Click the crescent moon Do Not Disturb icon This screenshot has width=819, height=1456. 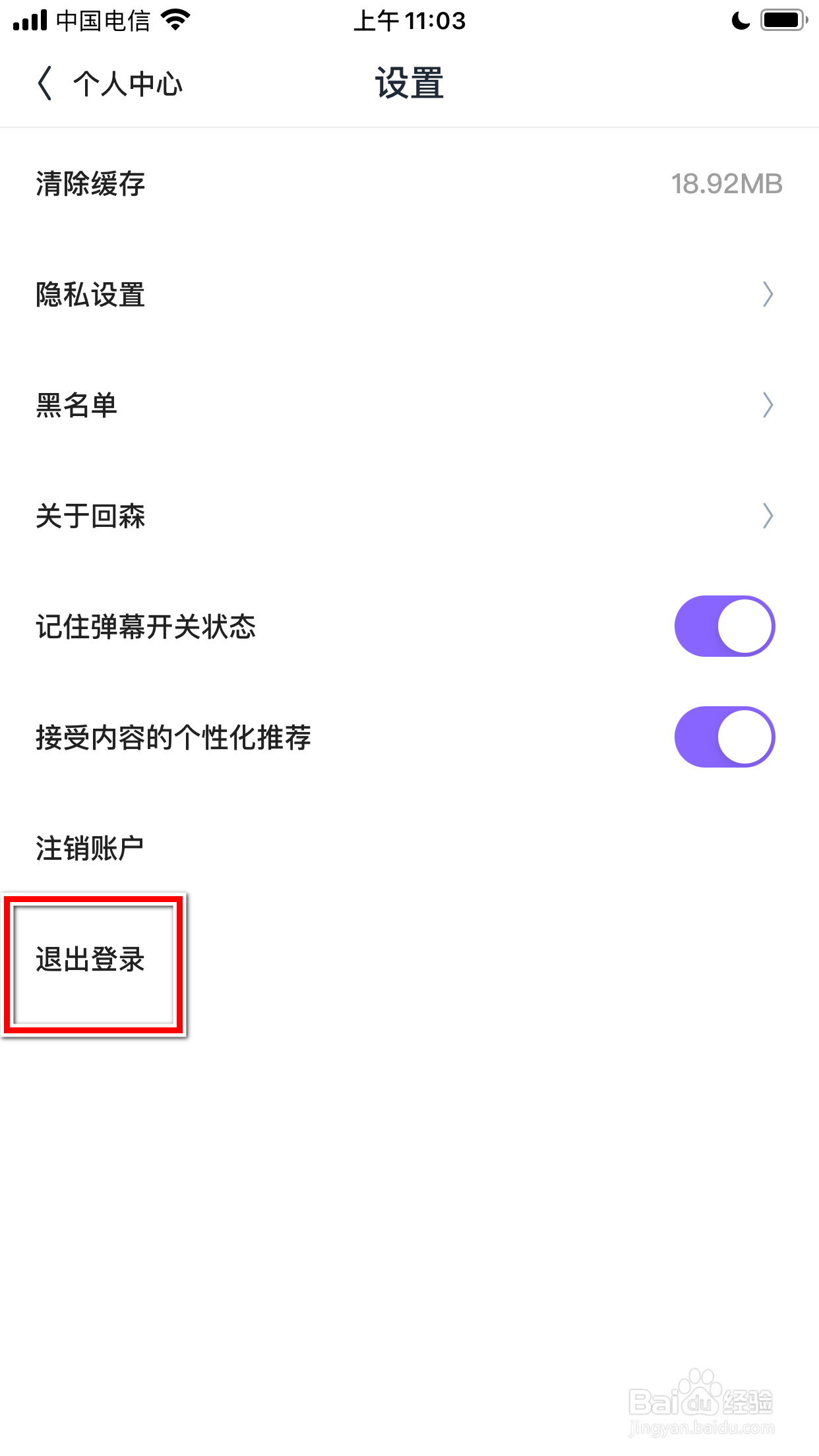tap(740, 20)
